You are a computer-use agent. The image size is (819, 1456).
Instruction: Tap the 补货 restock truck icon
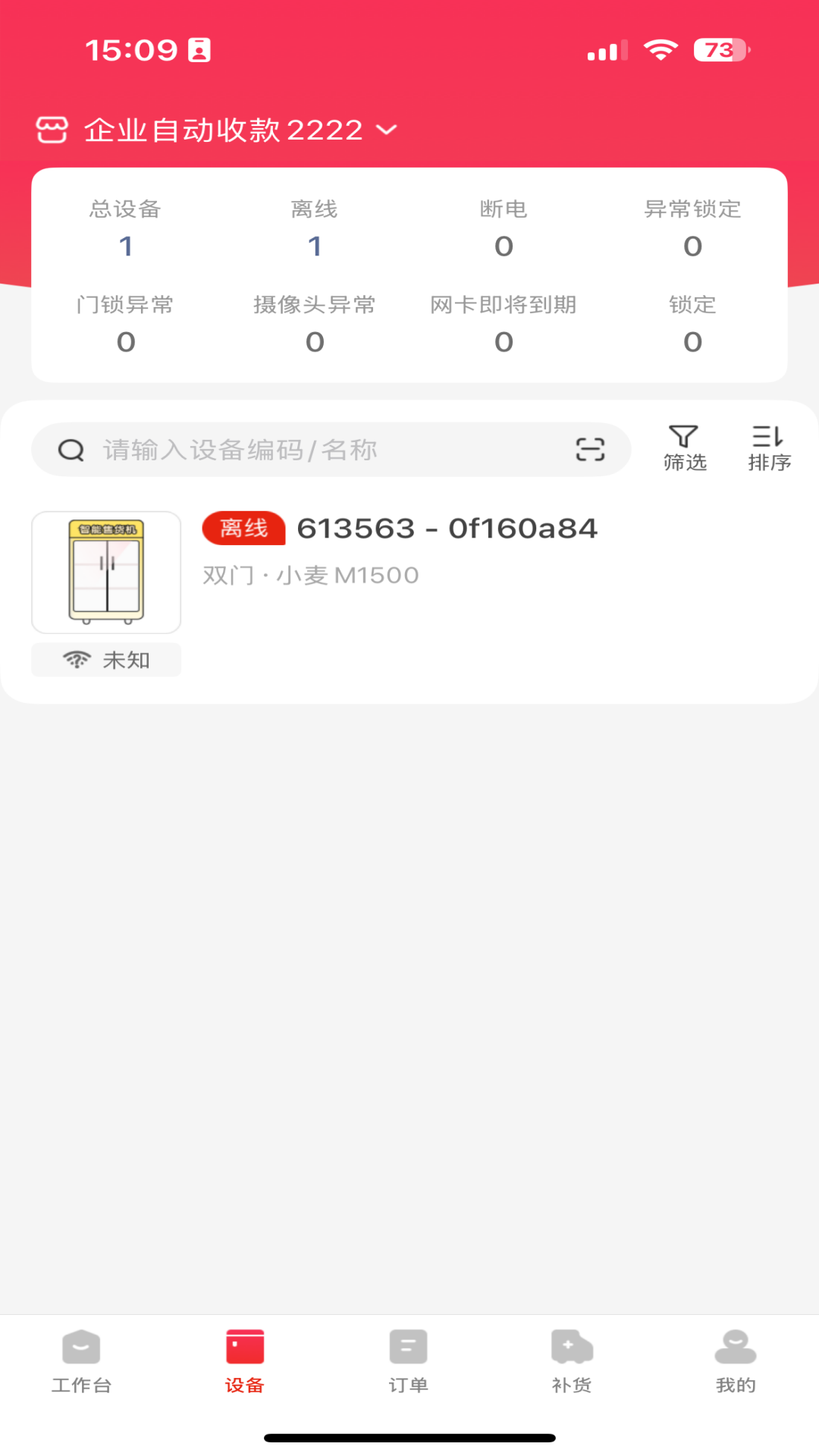coord(573,1363)
